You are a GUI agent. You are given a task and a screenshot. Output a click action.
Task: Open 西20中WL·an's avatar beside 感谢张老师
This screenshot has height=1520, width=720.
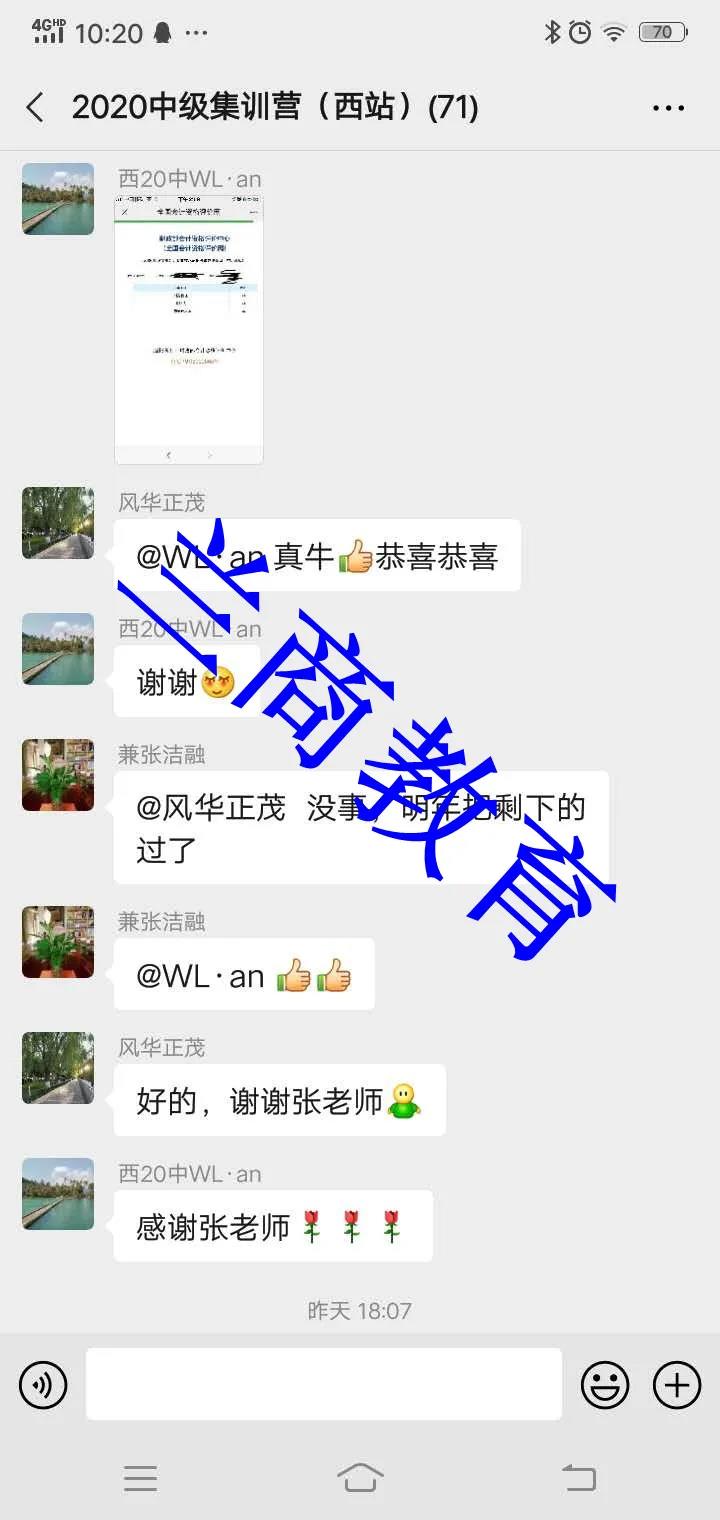[x=58, y=1194]
